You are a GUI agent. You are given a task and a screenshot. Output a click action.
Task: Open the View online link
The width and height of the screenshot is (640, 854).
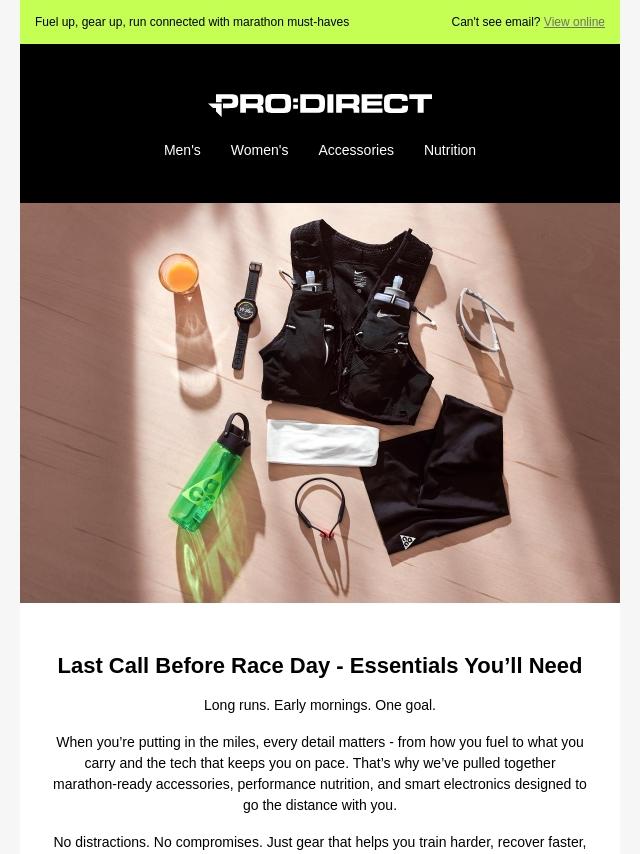click(x=574, y=22)
